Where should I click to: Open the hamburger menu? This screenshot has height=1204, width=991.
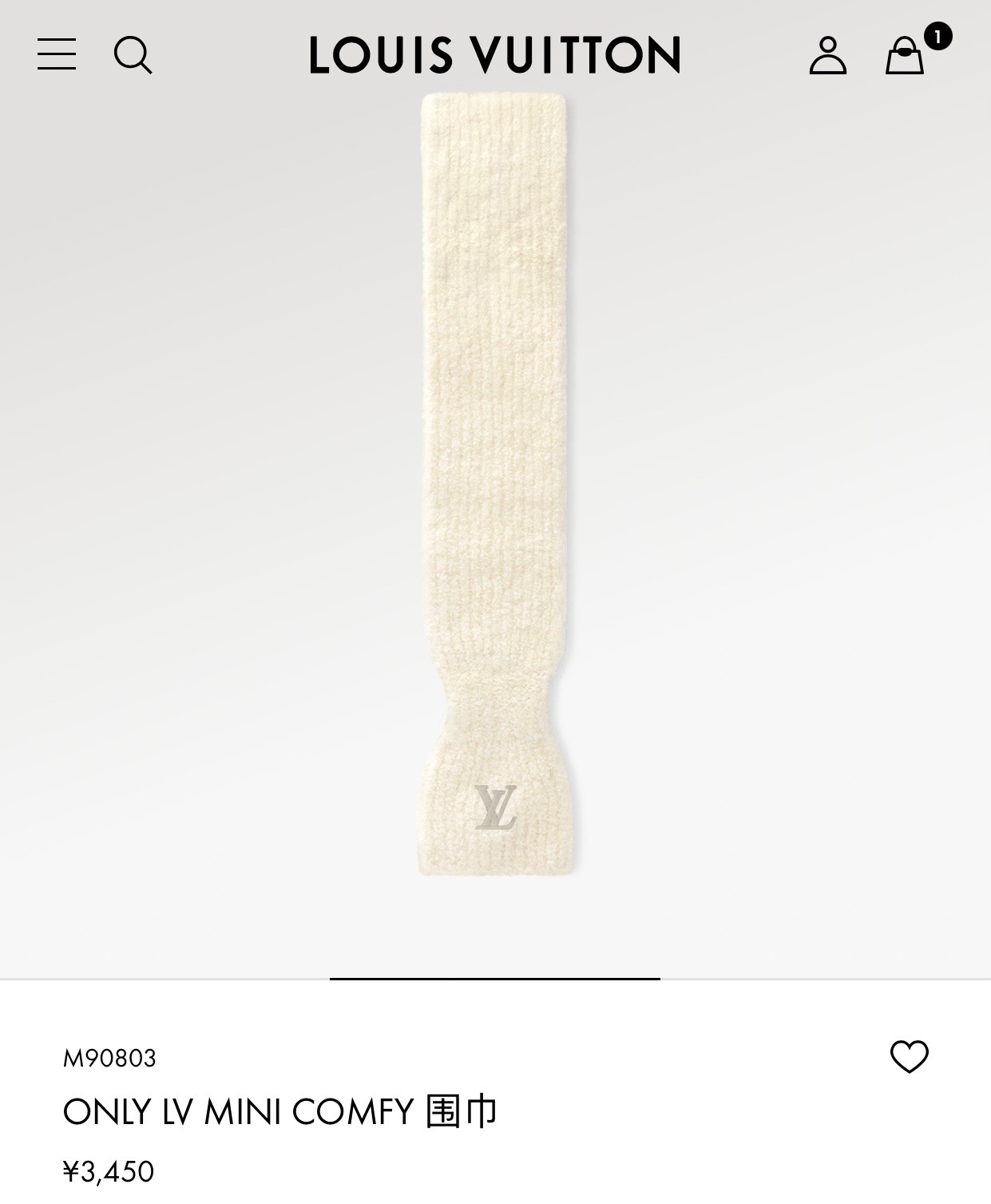click(57, 54)
